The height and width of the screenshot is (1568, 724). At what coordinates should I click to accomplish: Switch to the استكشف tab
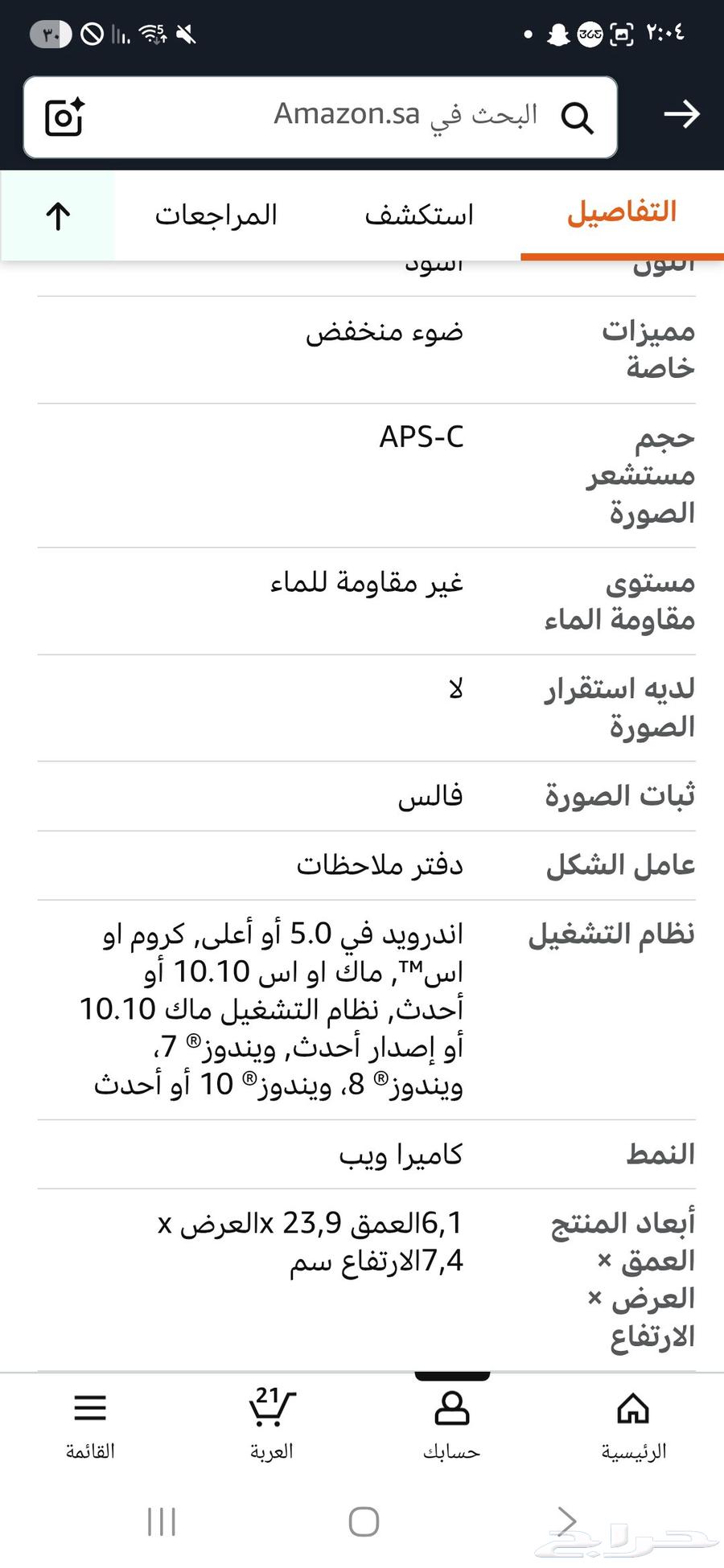[419, 215]
